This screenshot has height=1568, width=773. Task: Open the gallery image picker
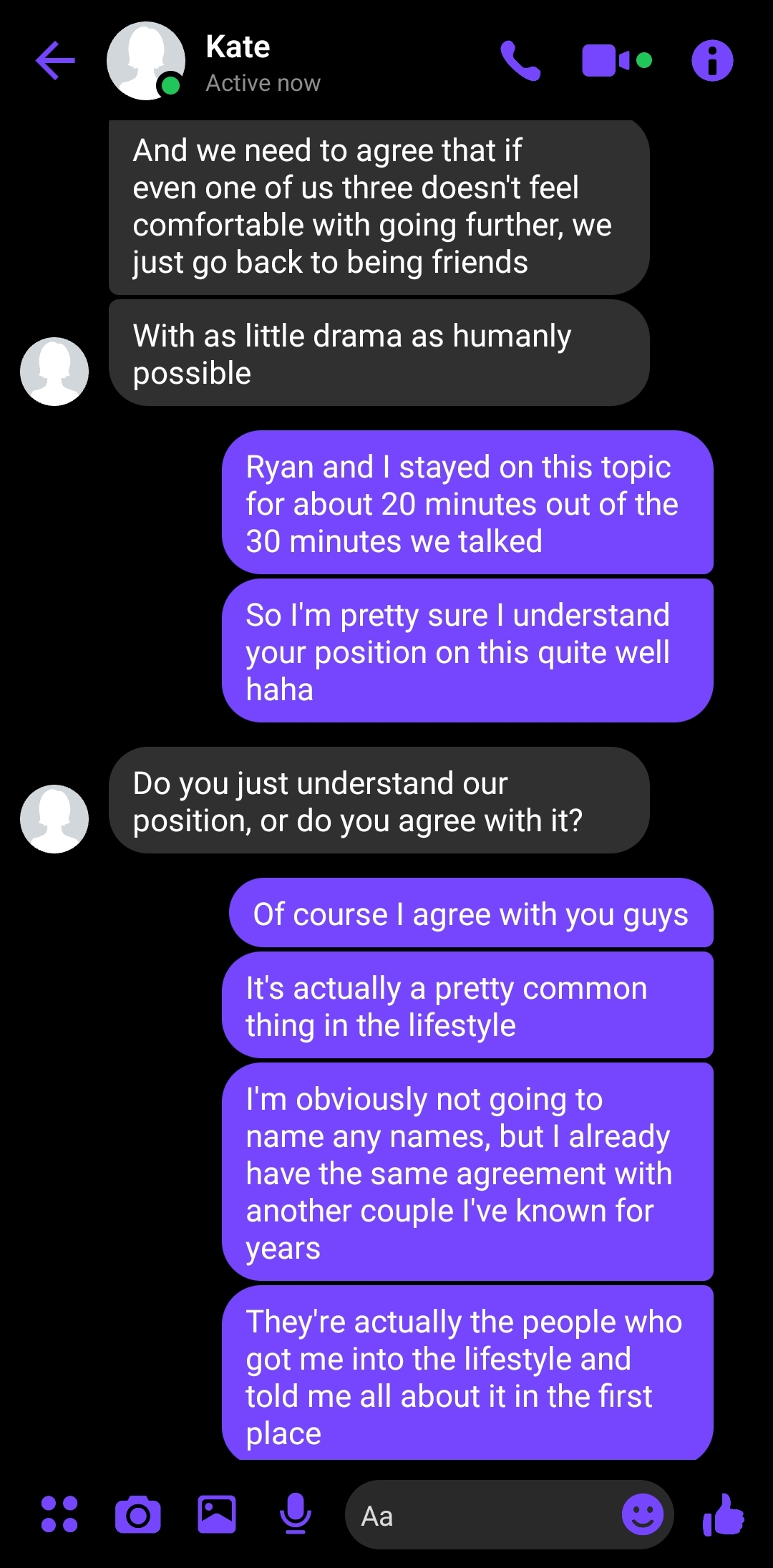tap(217, 1514)
